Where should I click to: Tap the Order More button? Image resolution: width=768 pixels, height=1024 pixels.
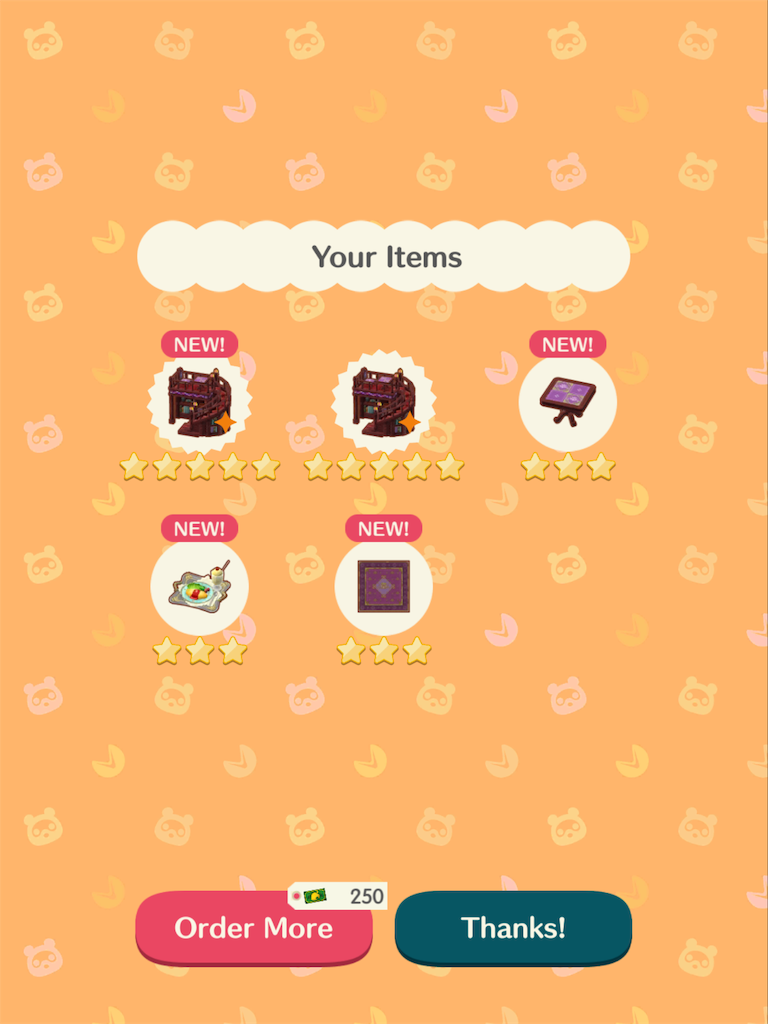click(253, 928)
